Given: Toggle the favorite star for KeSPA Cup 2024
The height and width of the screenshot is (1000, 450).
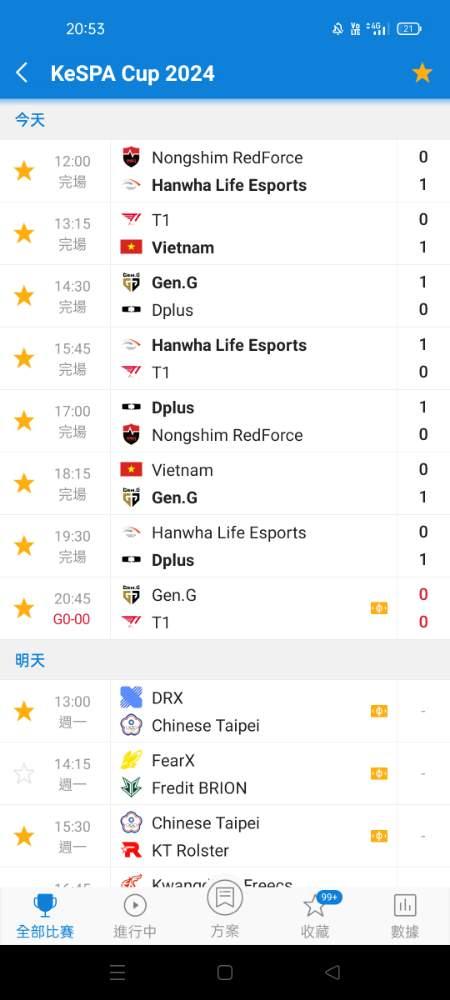Looking at the screenshot, I should click(422, 73).
